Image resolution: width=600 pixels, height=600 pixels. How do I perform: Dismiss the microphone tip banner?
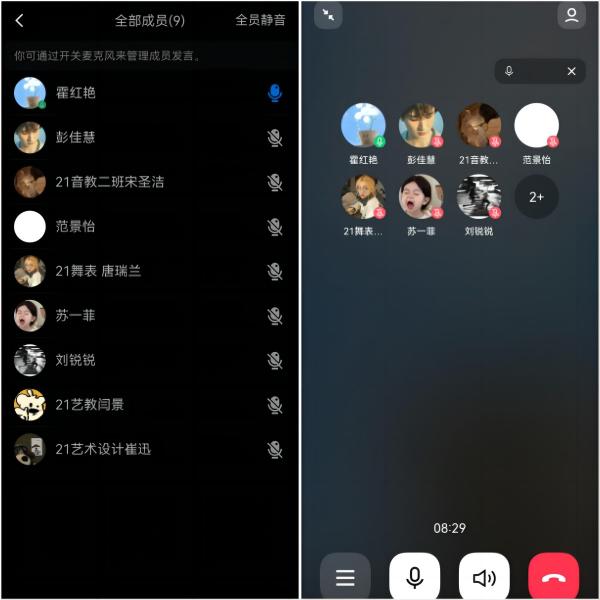click(x=571, y=71)
